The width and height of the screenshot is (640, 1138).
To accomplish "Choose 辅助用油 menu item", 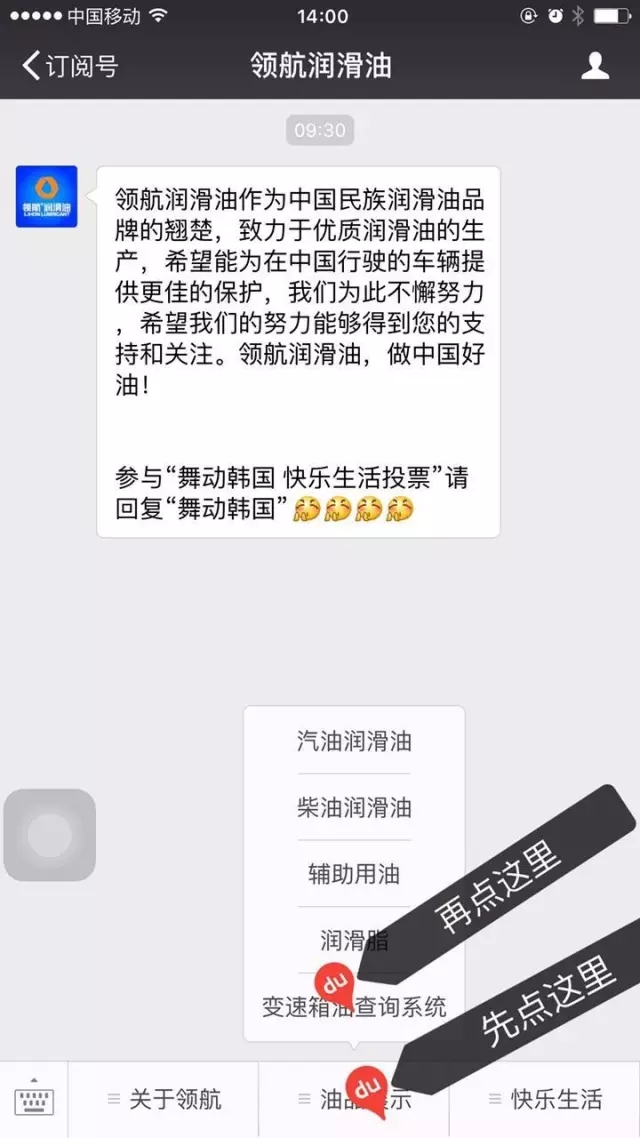I will click(354, 874).
